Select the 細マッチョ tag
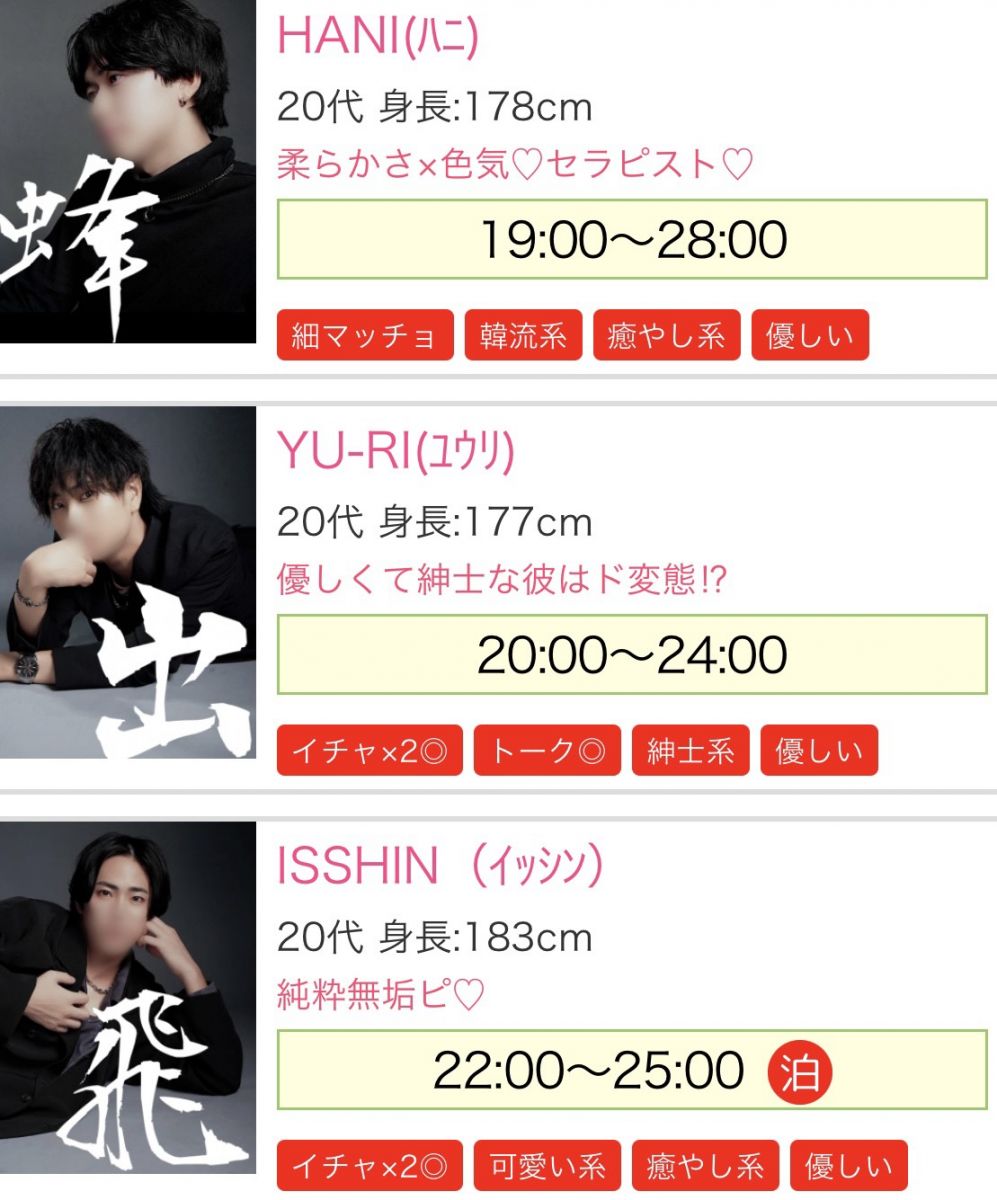The height and width of the screenshot is (1200, 997). coord(365,336)
